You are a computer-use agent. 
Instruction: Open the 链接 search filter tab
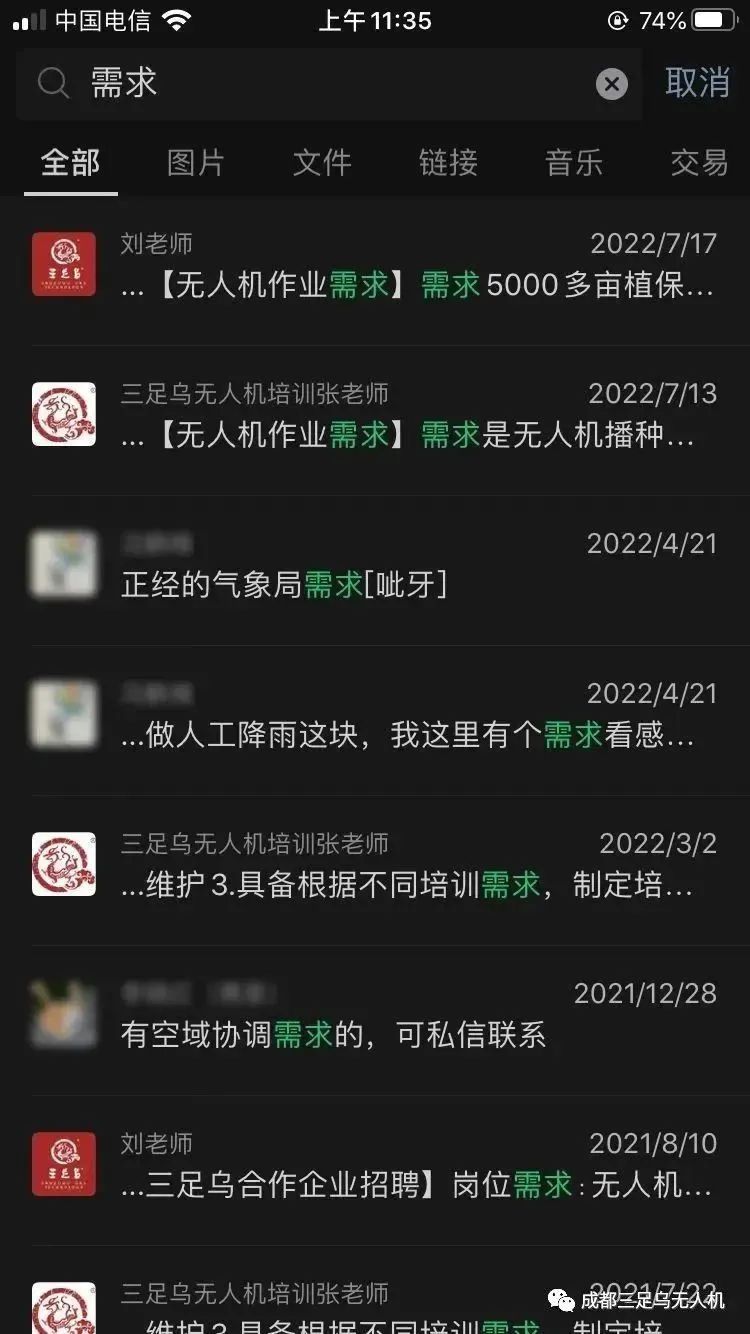click(447, 163)
